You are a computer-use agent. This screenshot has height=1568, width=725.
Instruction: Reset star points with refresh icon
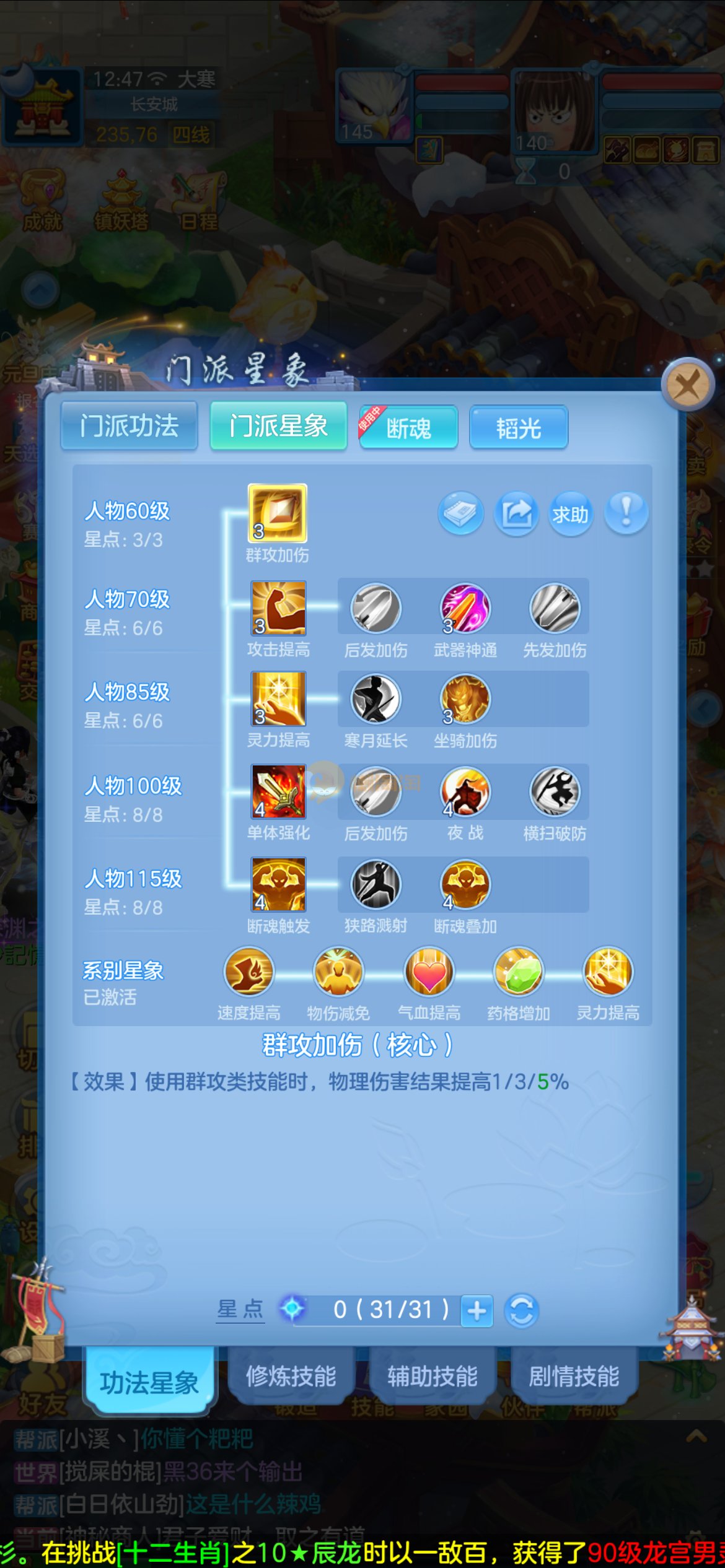521,1311
